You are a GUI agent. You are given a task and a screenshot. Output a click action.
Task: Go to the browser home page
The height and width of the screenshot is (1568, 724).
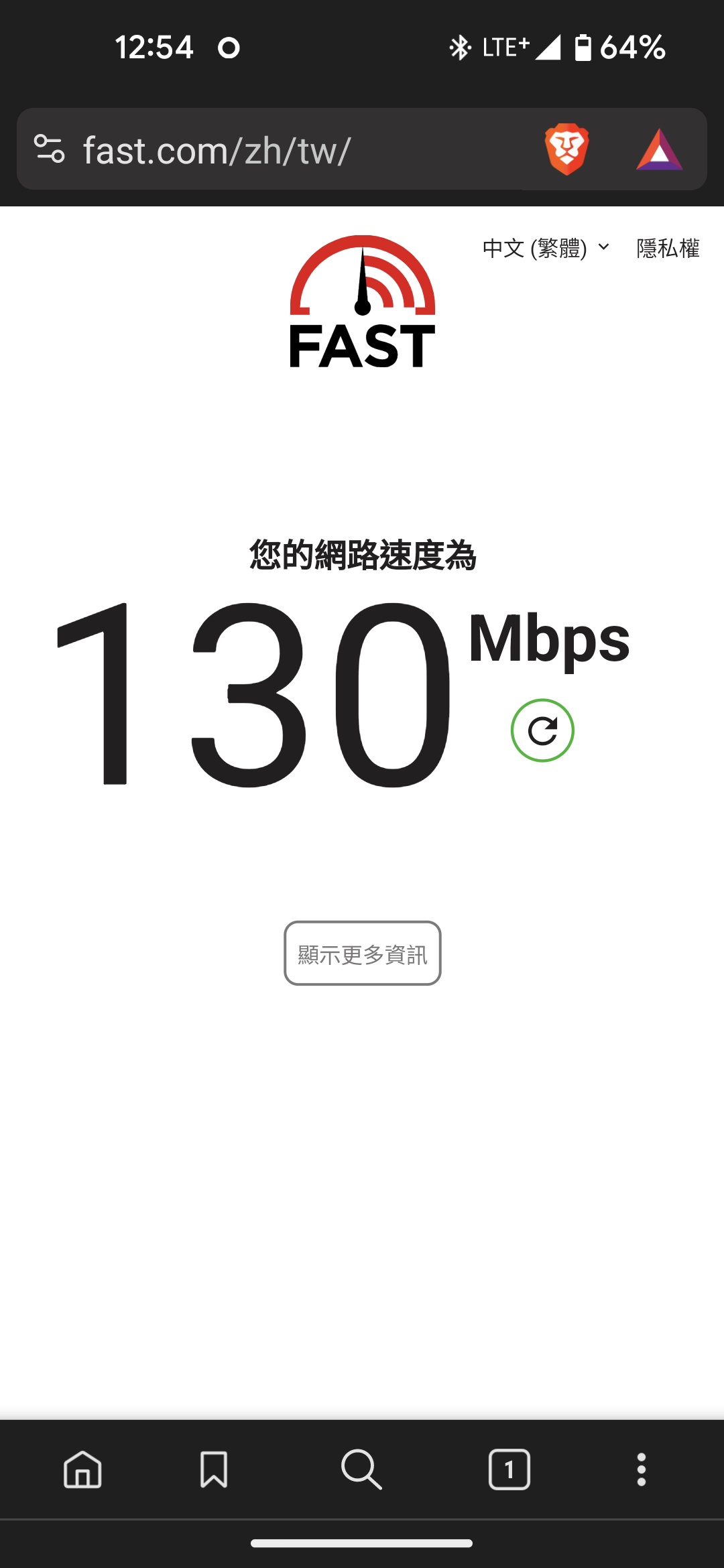click(x=82, y=1469)
